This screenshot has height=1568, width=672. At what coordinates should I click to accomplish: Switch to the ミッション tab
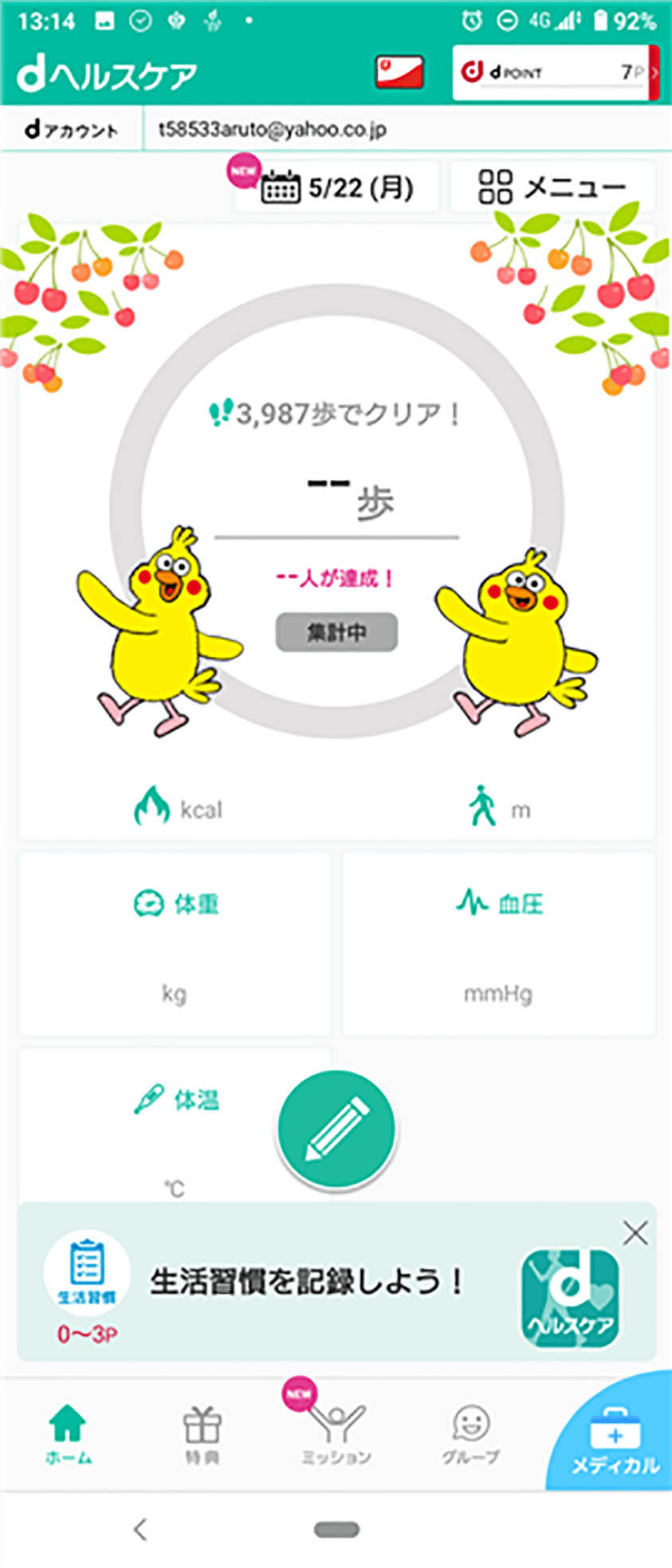pyautogui.click(x=336, y=1434)
